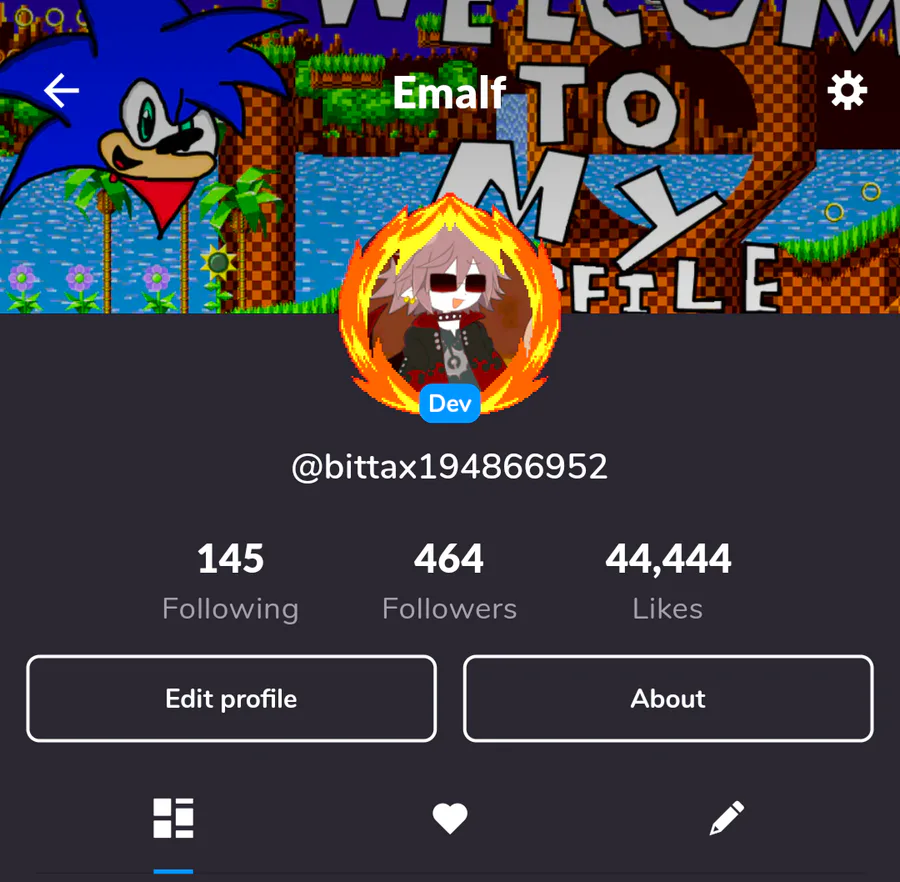View the 145 Following list
Screen dimensions: 900x882
click(230, 580)
